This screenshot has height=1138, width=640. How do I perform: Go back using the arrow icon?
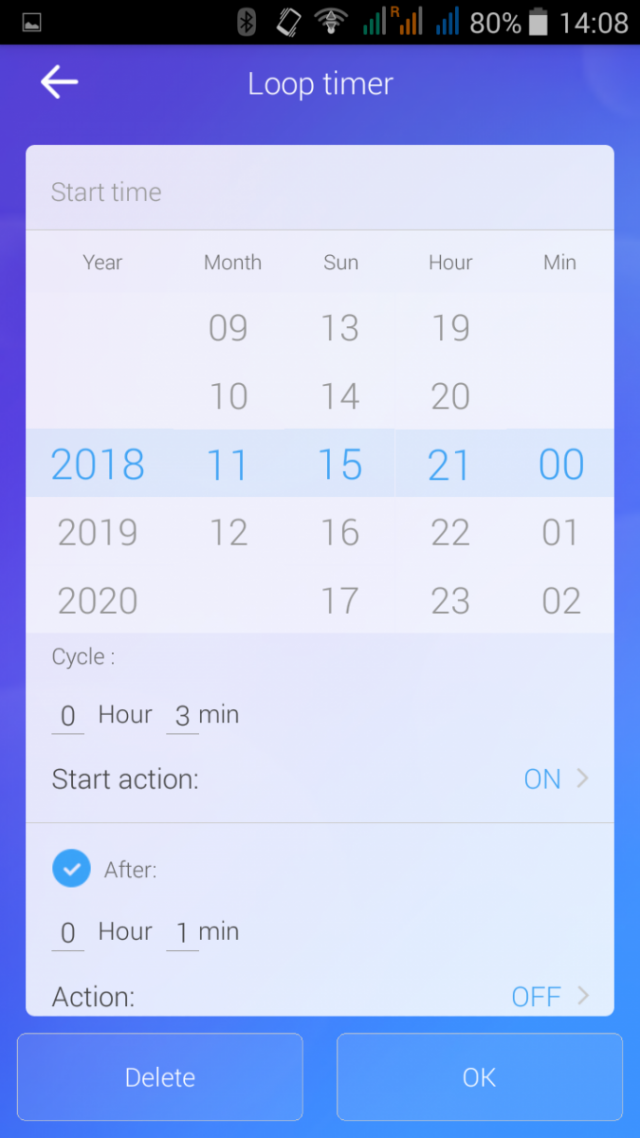point(59,82)
